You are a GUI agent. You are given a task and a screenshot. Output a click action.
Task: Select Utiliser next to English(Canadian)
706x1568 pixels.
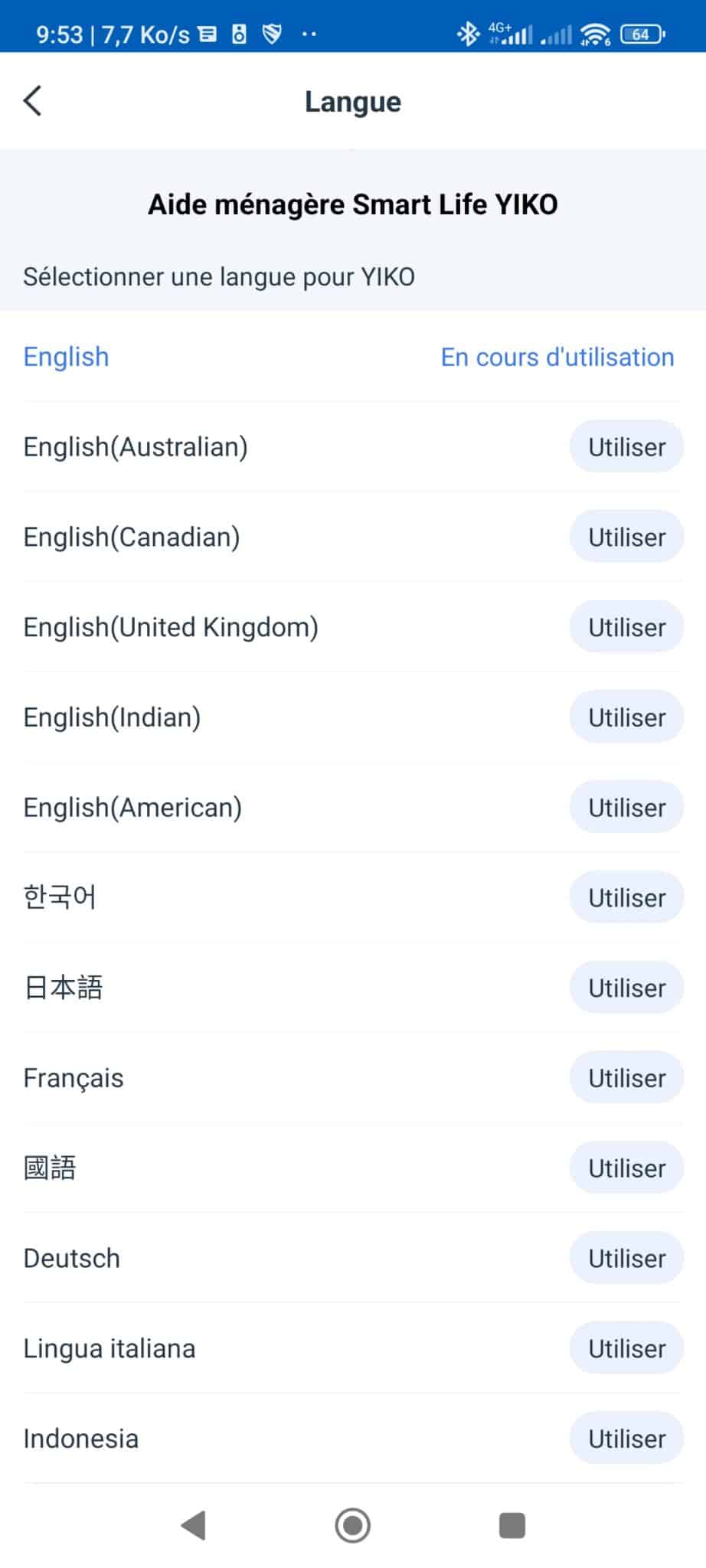pos(626,537)
